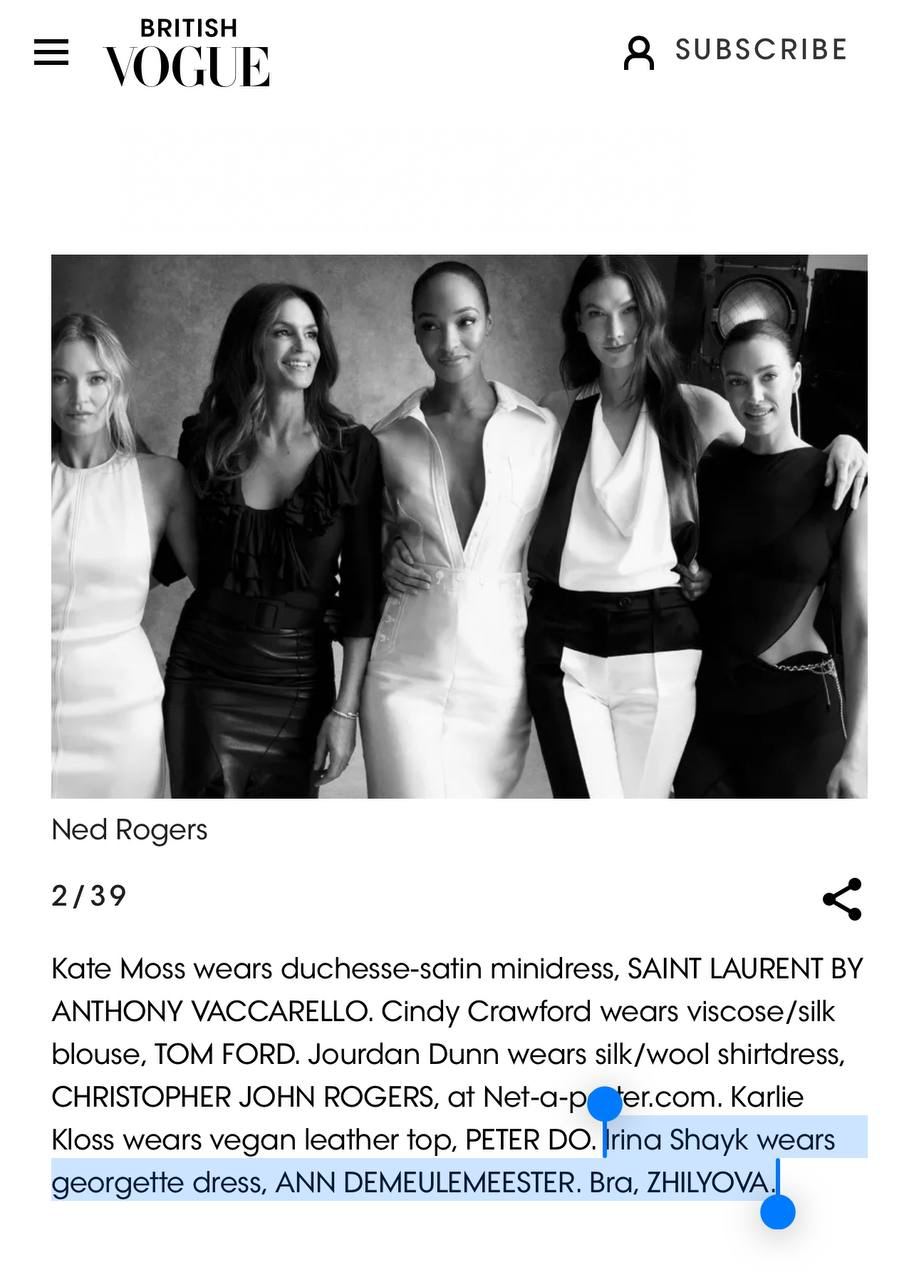Share this gallery photo
Image resolution: width=919 pixels, height=1280 pixels.
(x=842, y=899)
